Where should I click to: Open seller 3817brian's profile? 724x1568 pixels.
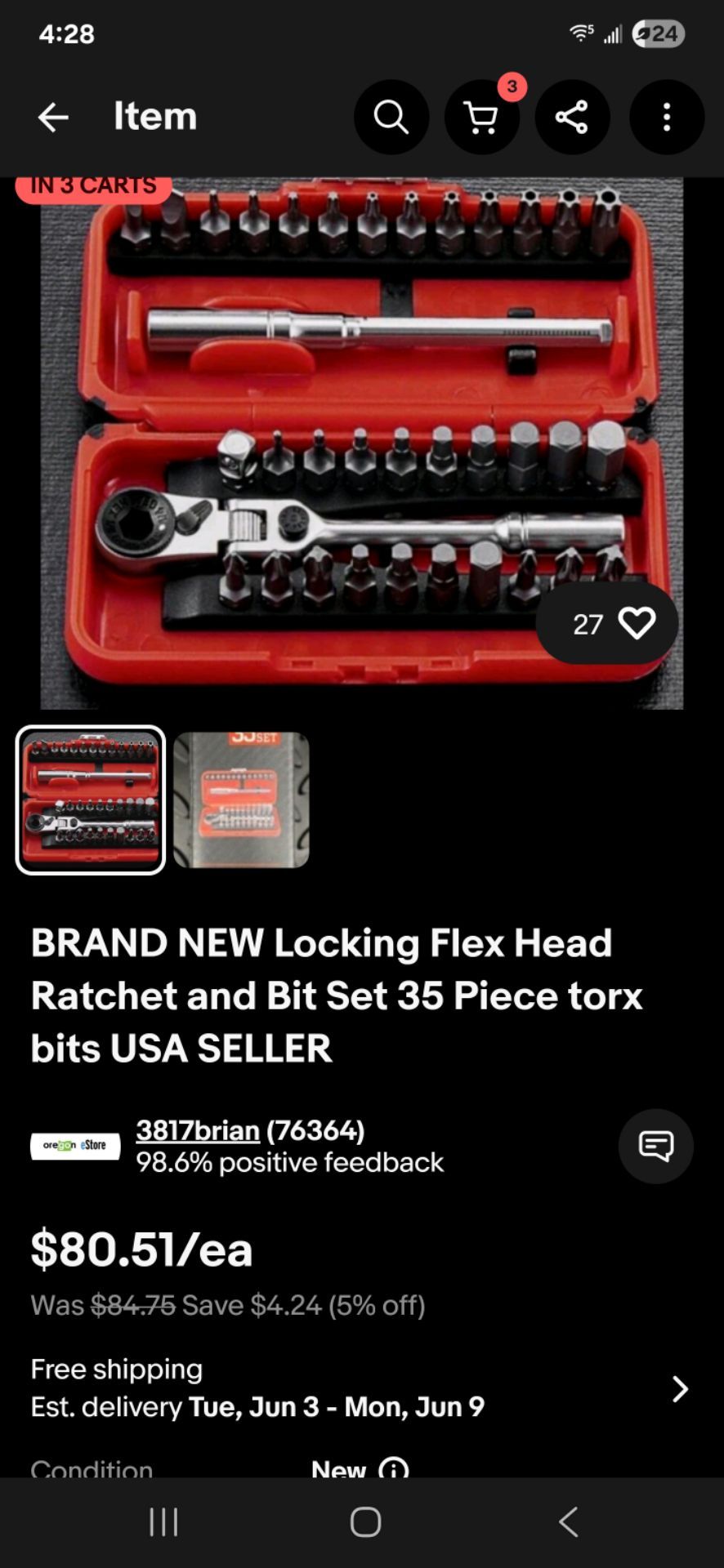pyautogui.click(x=198, y=1130)
